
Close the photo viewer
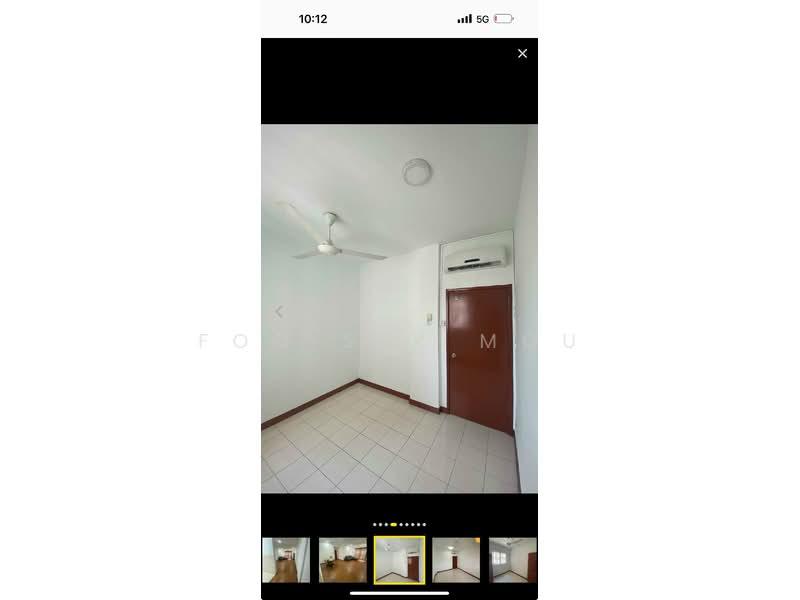(x=522, y=54)
